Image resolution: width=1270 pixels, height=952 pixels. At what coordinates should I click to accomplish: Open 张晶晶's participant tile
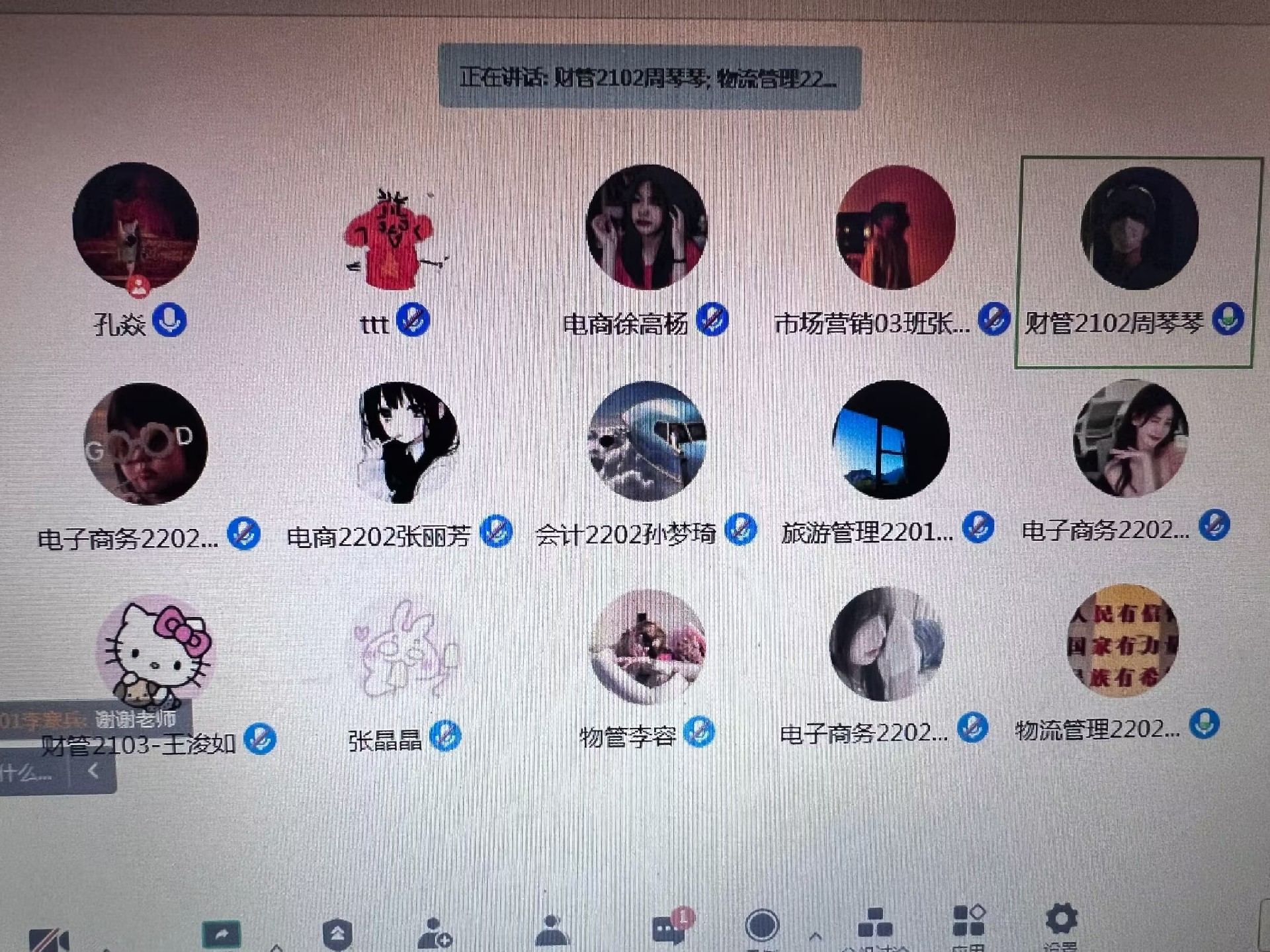(405, 651)
